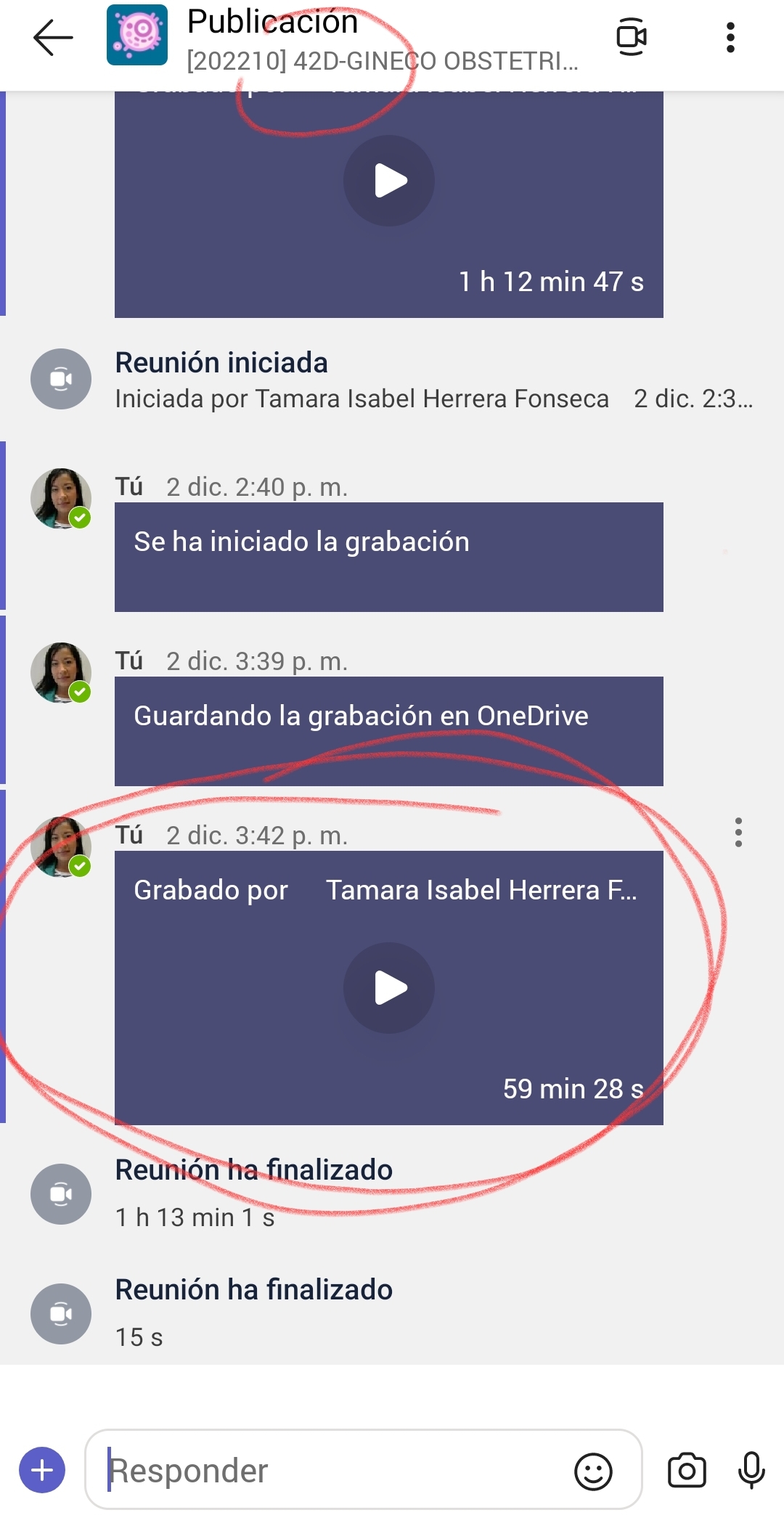Open the meeting that lasted 1 h 13 min
Image resolution: width=784 pixels, height=1531 pixels.
(x=253, y=1171)
